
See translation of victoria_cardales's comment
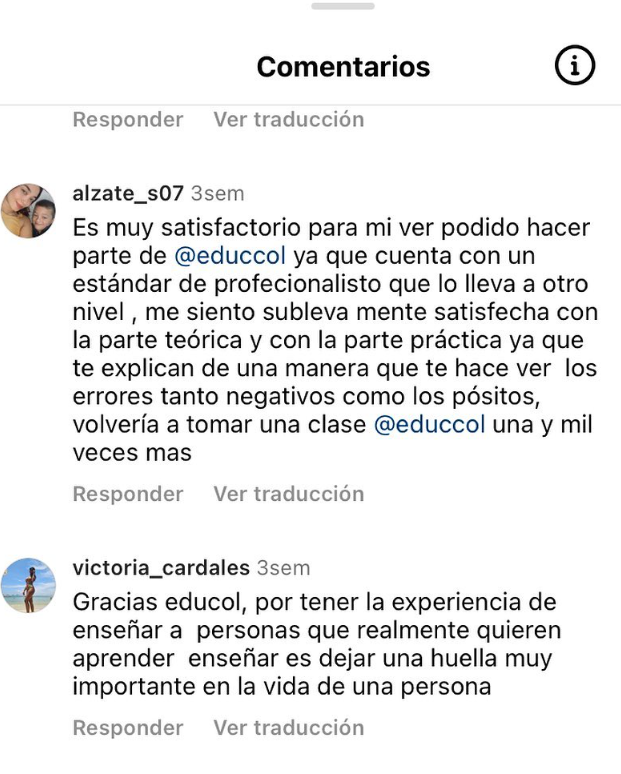point(288,728)
